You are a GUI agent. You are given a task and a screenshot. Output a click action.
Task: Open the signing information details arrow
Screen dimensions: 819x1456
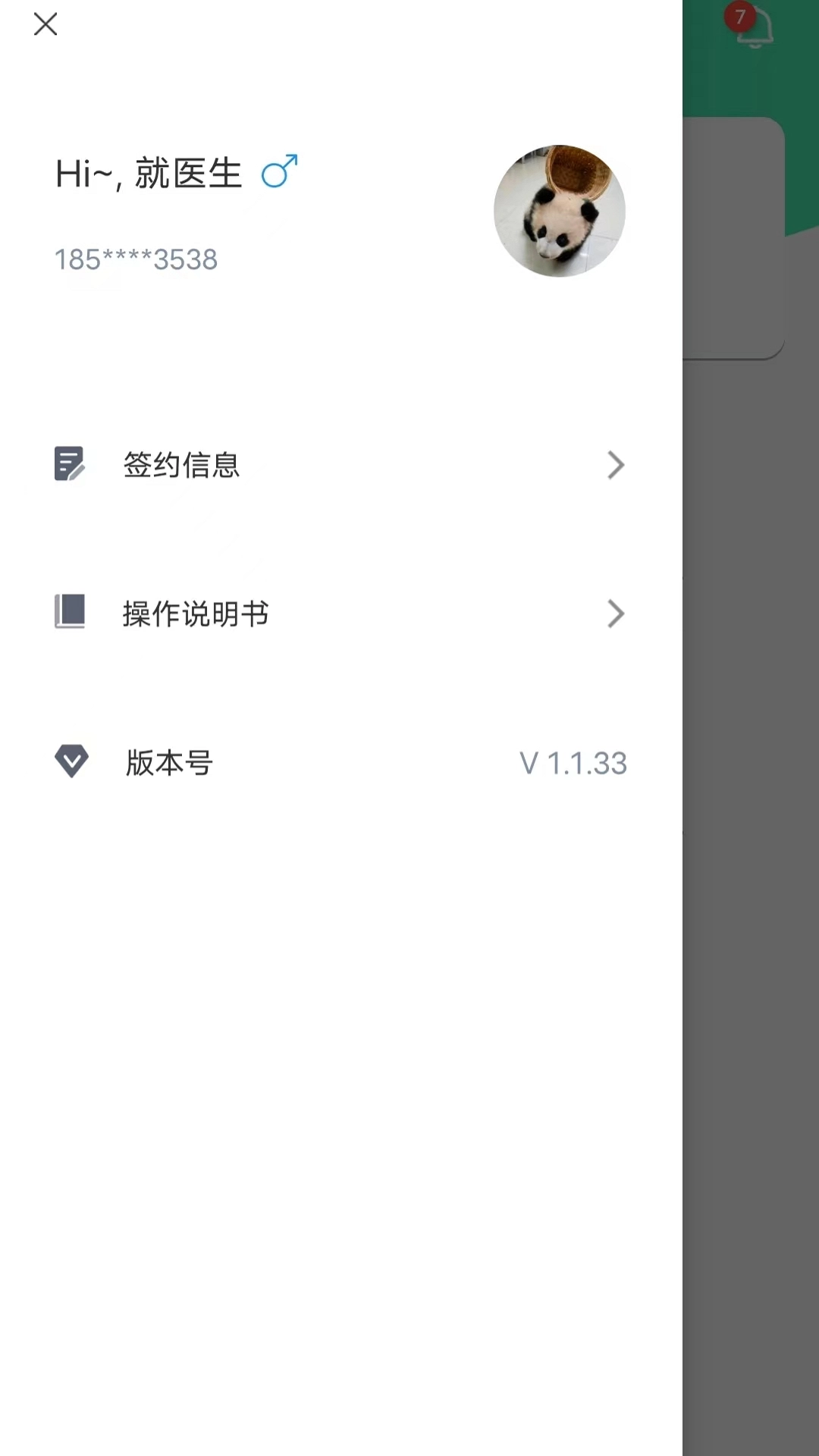[616, 465]
